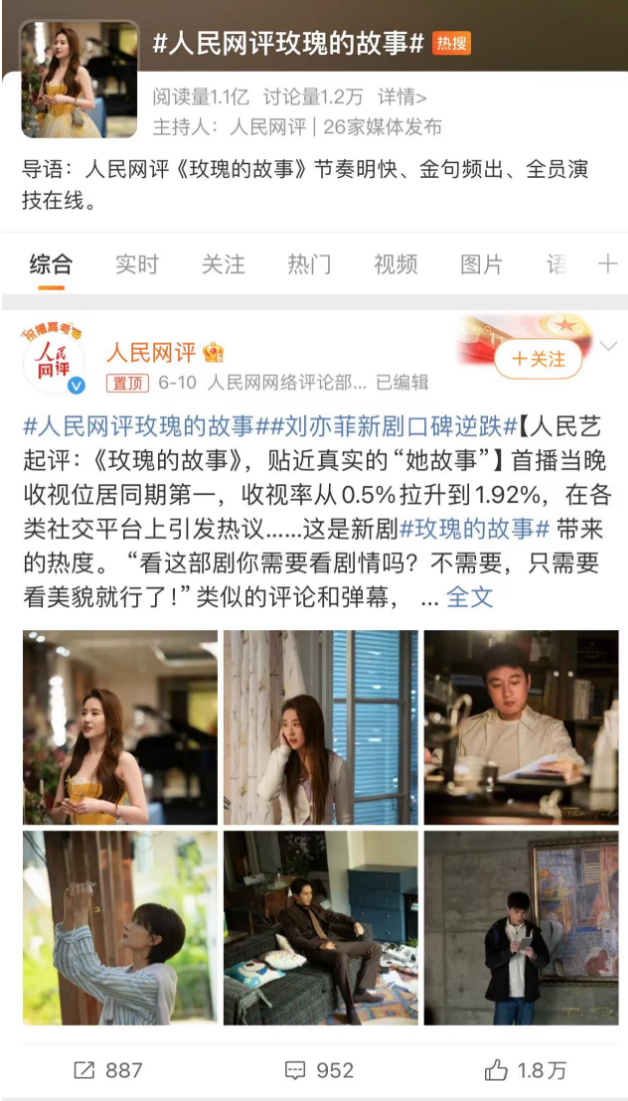Switch to the 视频 tab
This screenshot has height=1101, width=628.
[x=395, y=264]
